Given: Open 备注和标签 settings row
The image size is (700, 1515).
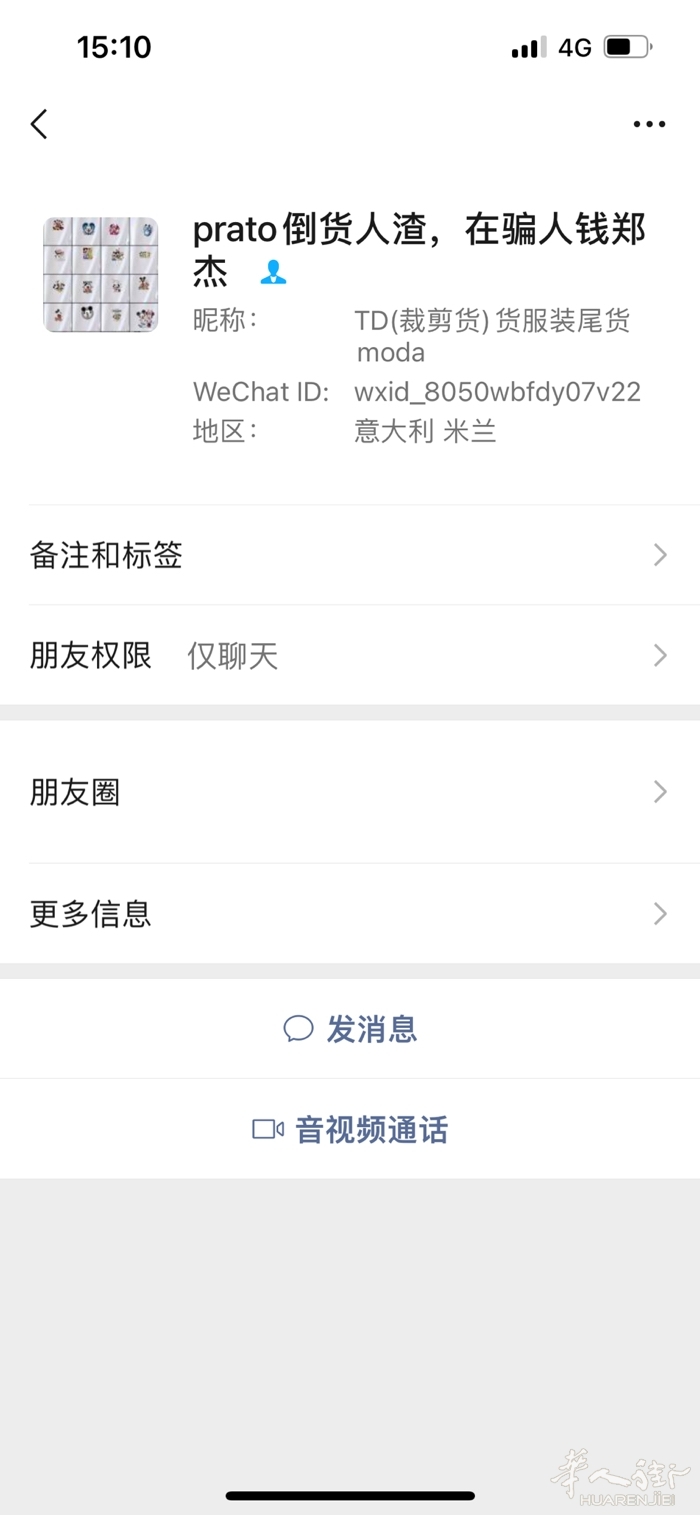Looking at the screenshot, I should click(x=350, y=555).
